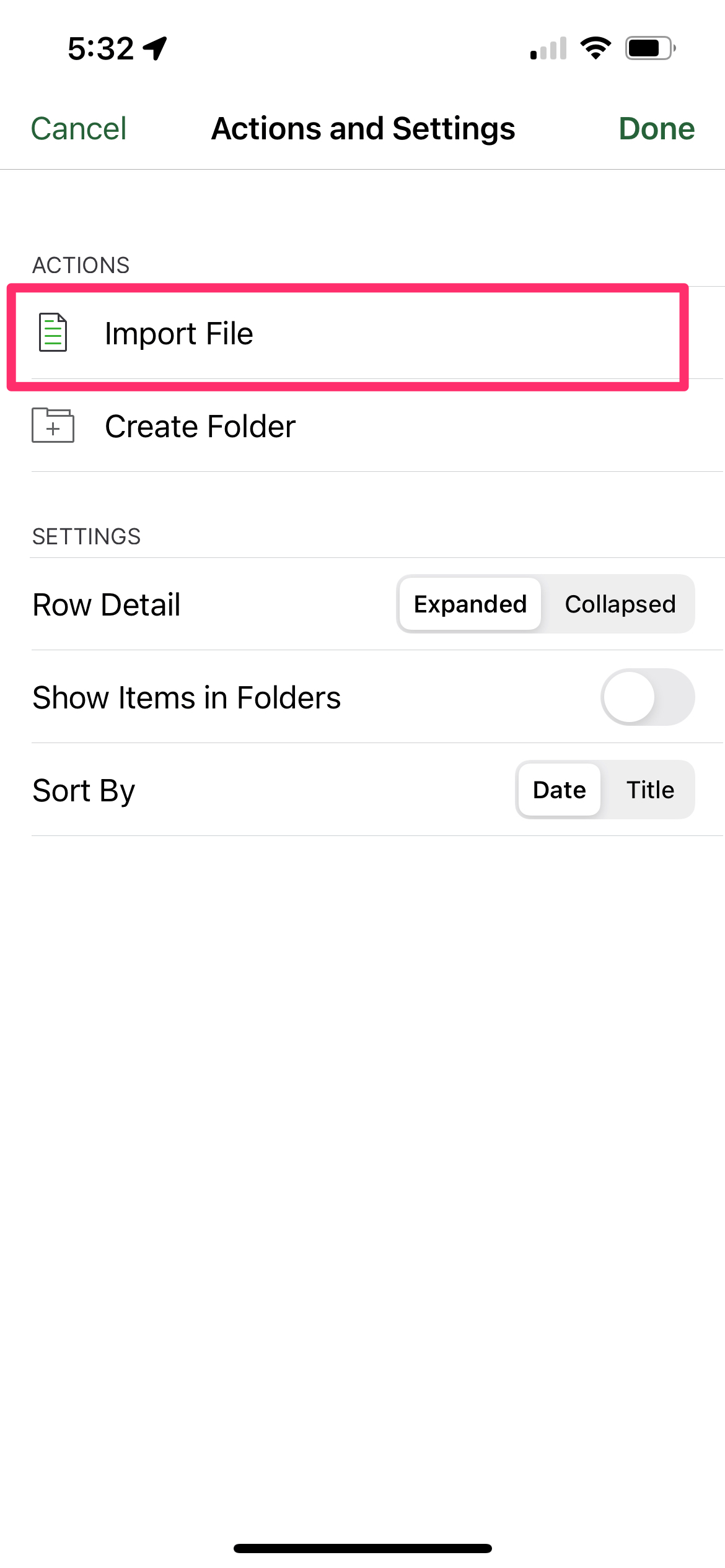Tap the home indicator bar
This screenshot has width=725, height=1568.
pos(362,1546)
